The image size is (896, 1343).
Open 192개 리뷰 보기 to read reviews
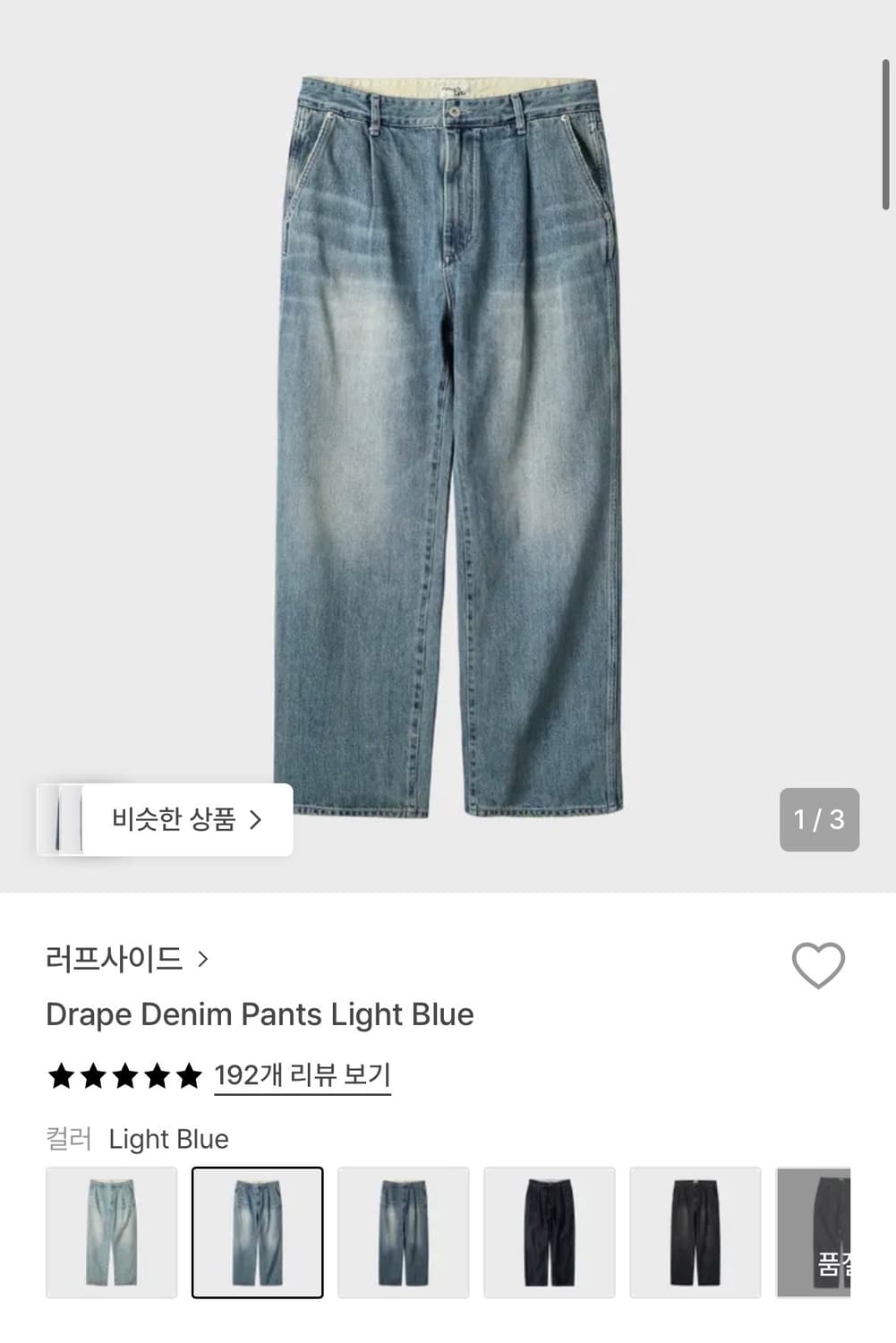tap(303, 1075)
